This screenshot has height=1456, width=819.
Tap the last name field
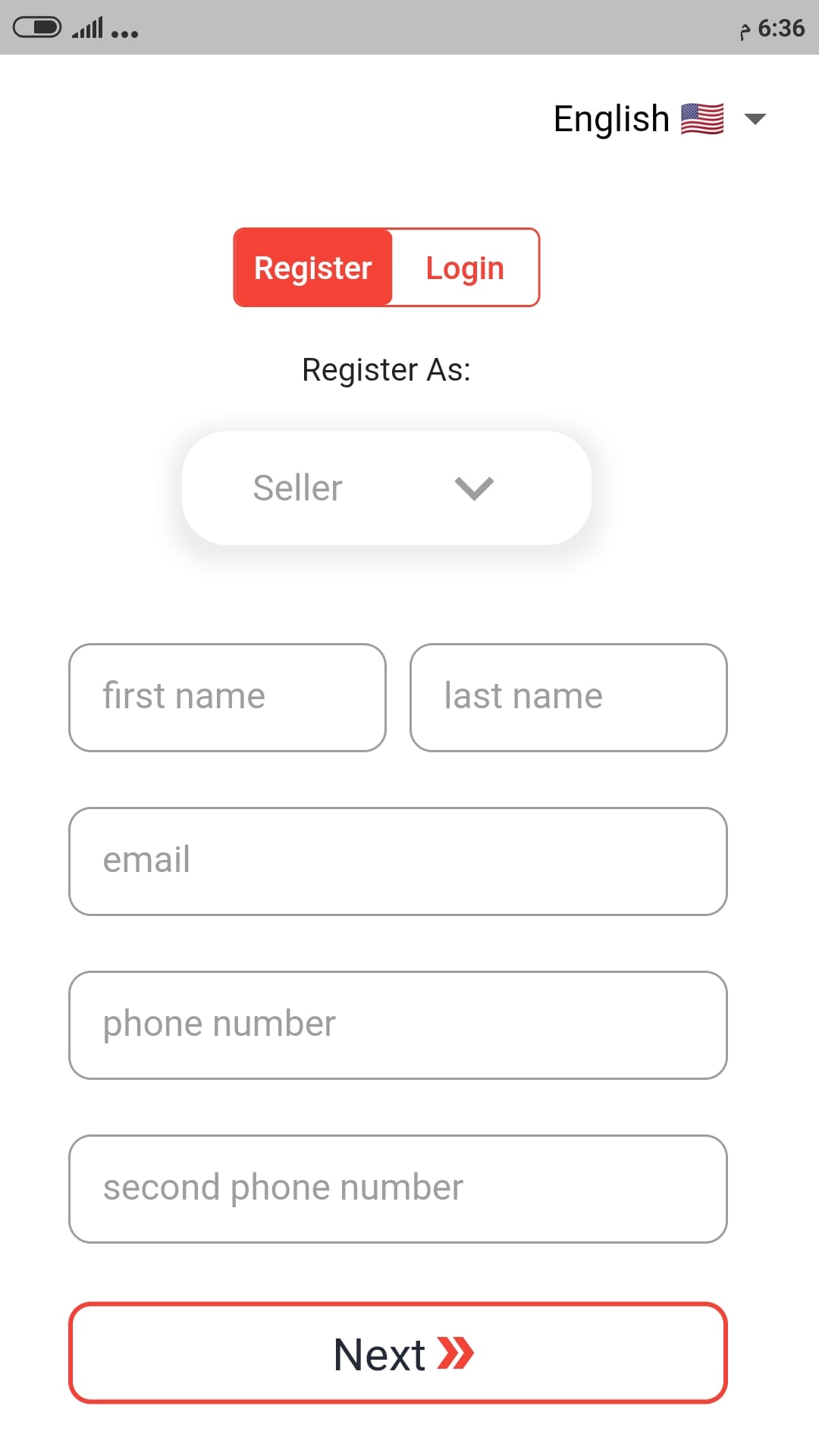point(568,697)
